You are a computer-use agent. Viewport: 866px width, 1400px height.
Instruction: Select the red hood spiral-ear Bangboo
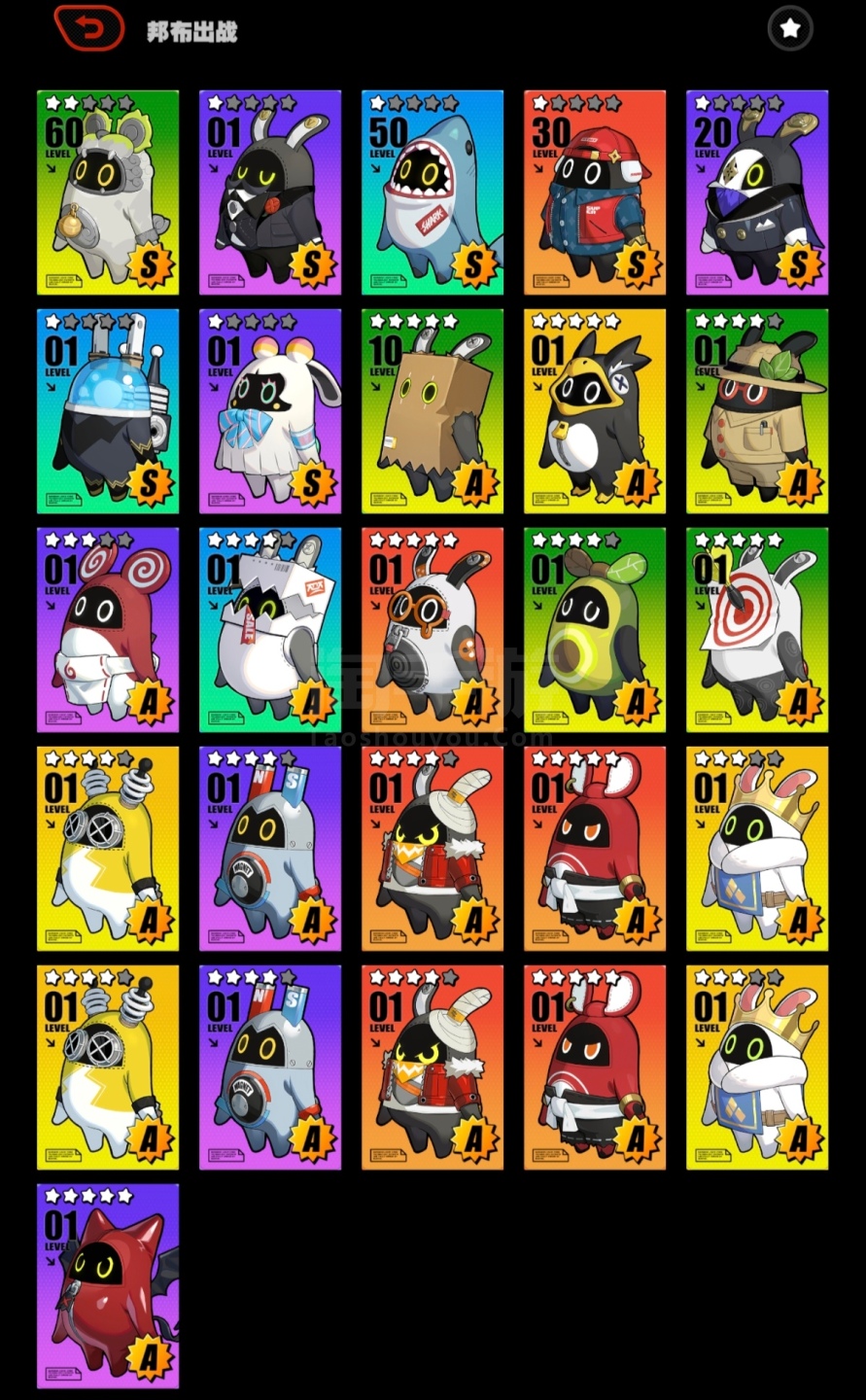tap(108, 630)
